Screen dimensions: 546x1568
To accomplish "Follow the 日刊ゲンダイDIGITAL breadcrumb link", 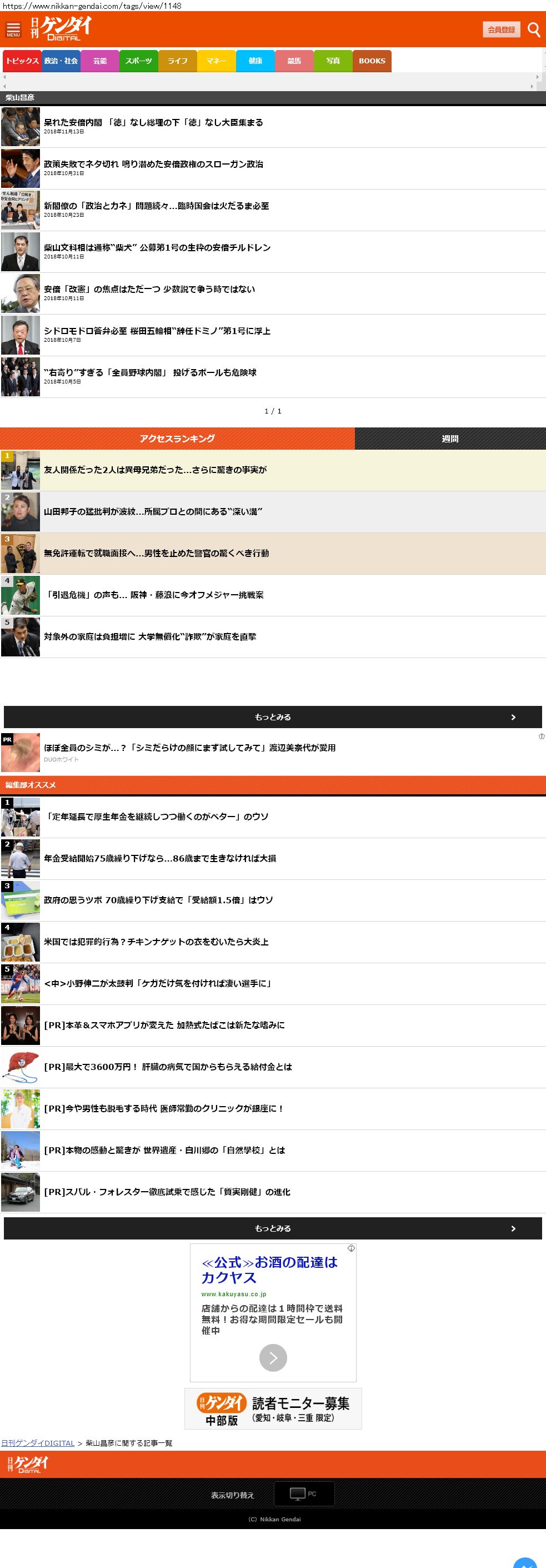I will click(x=38, y=1443).
